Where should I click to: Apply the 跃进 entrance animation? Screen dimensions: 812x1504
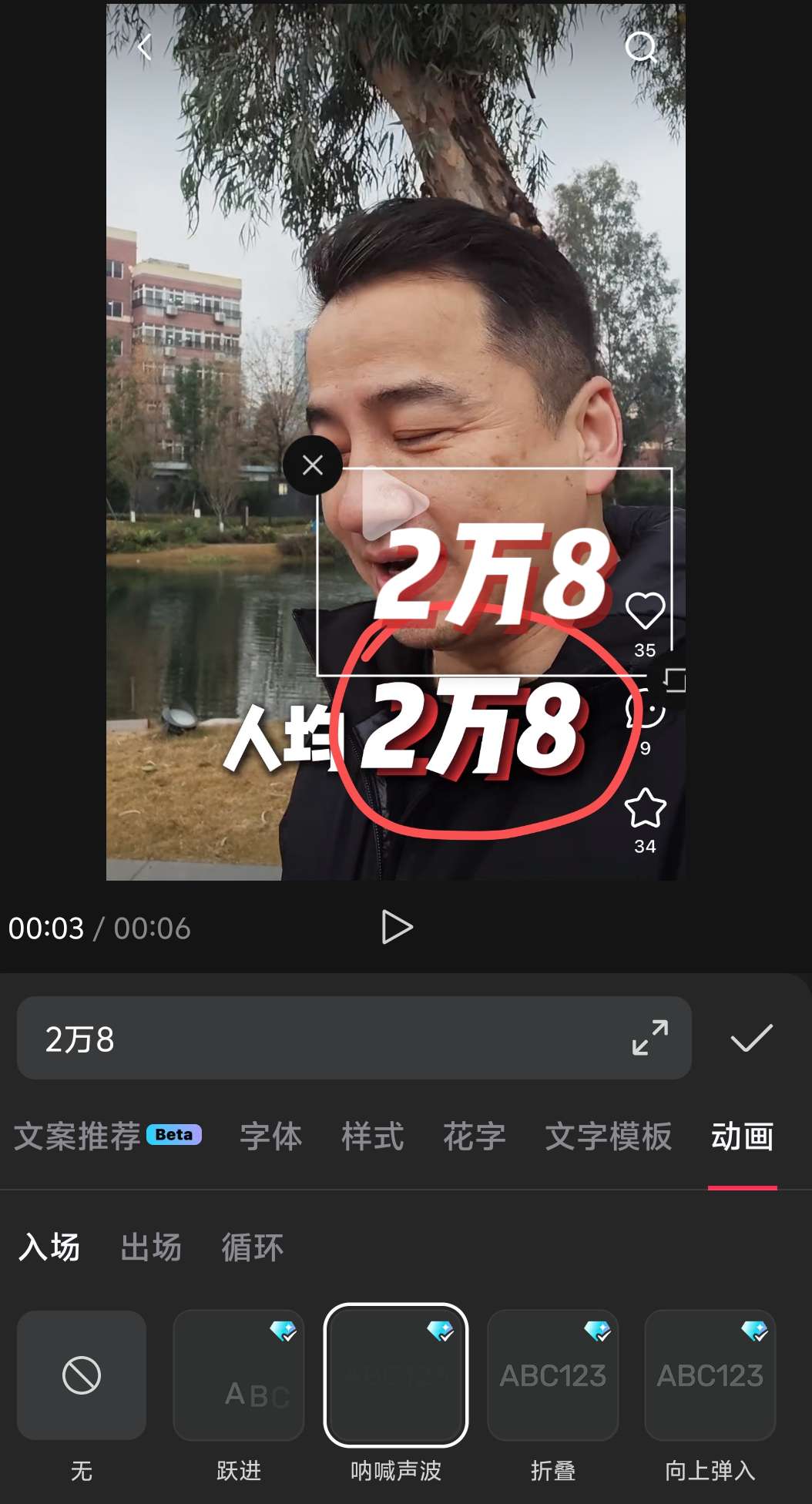pos(239,1375)
